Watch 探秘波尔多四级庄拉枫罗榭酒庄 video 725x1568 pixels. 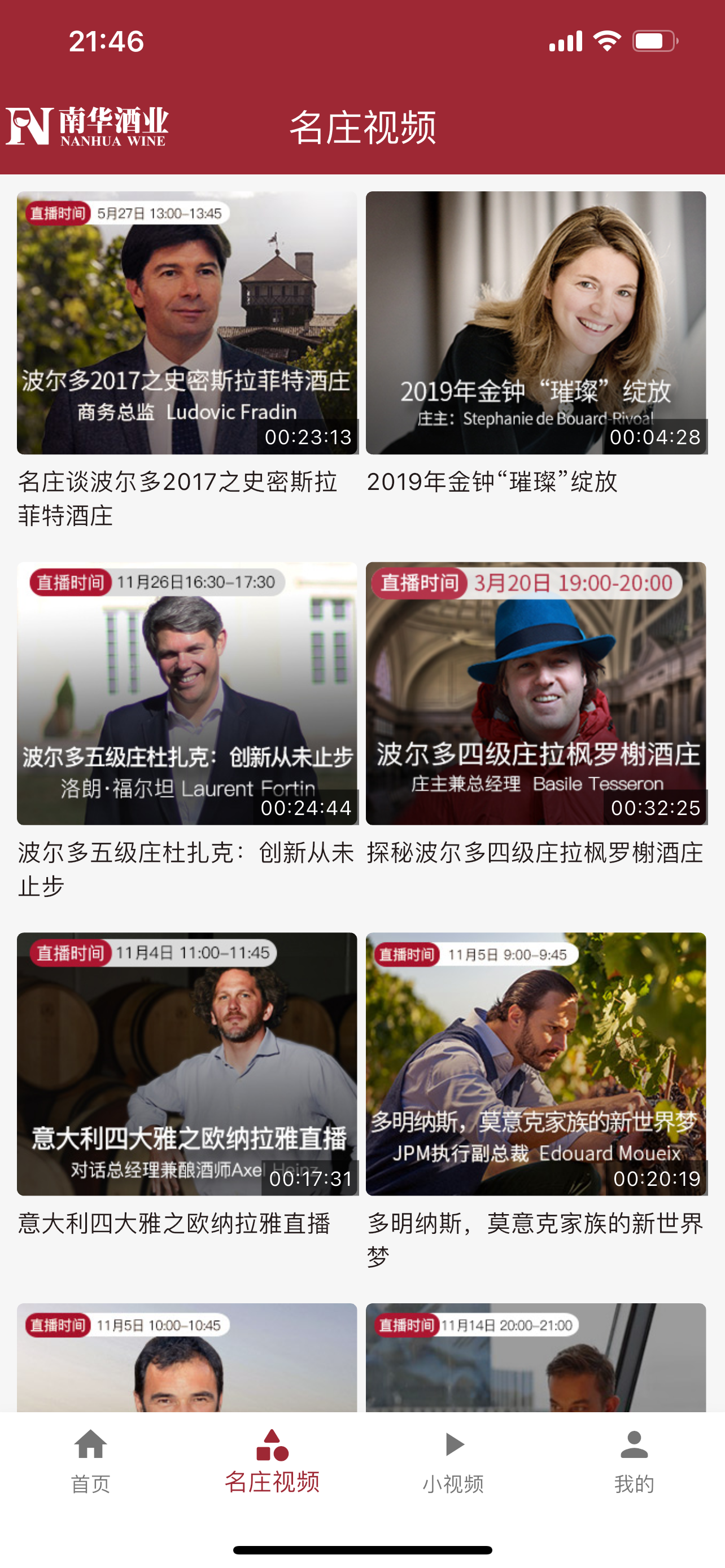tap(536, 693)
